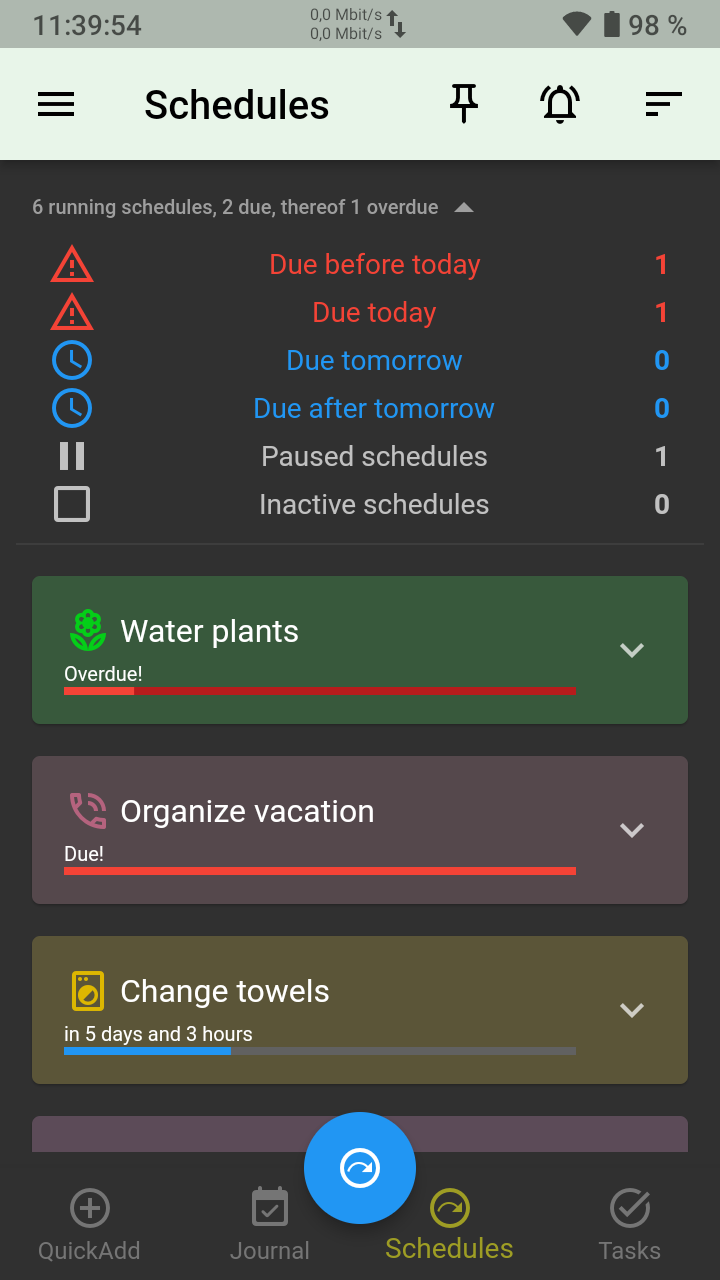The width and height of the screenshot is (720, 1280).
Task: Switch to the Journal tab
Action: pyautogui.click(x=270, y=1225)
